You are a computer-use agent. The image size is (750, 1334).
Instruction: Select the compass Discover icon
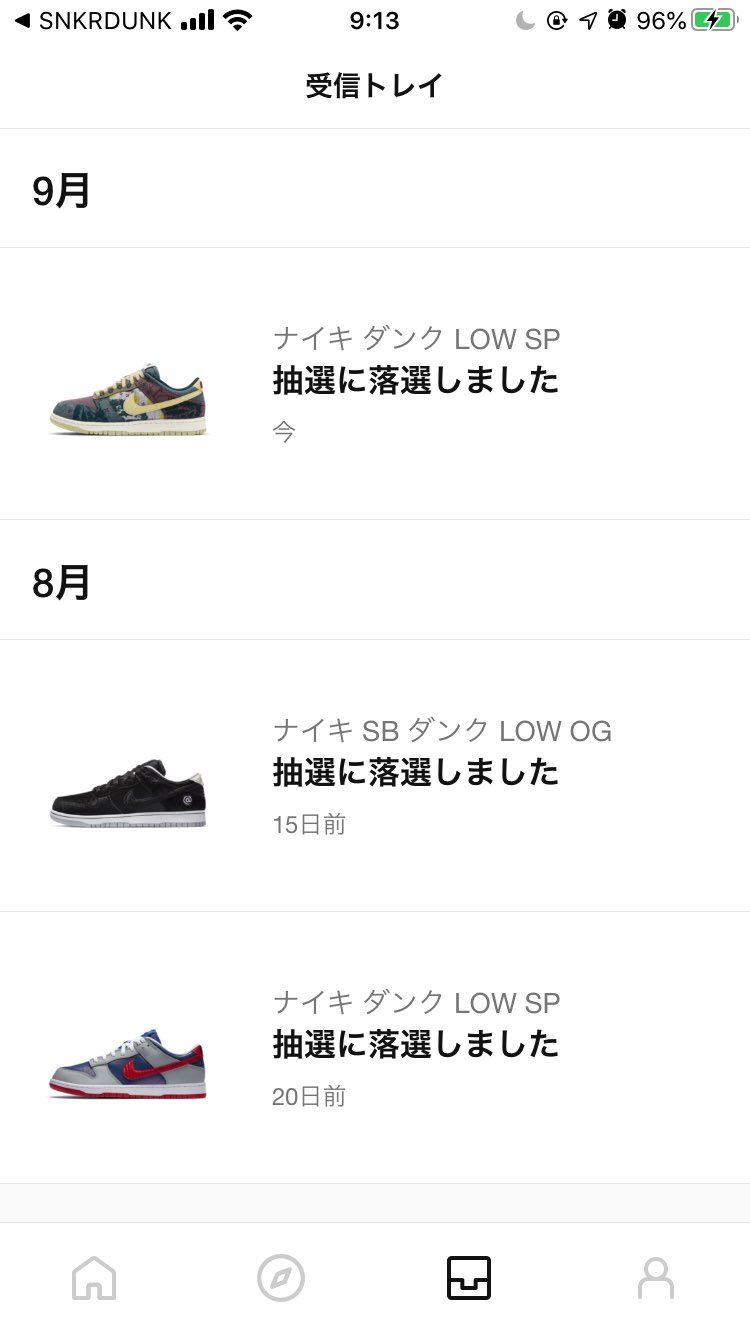point(281,1277)
